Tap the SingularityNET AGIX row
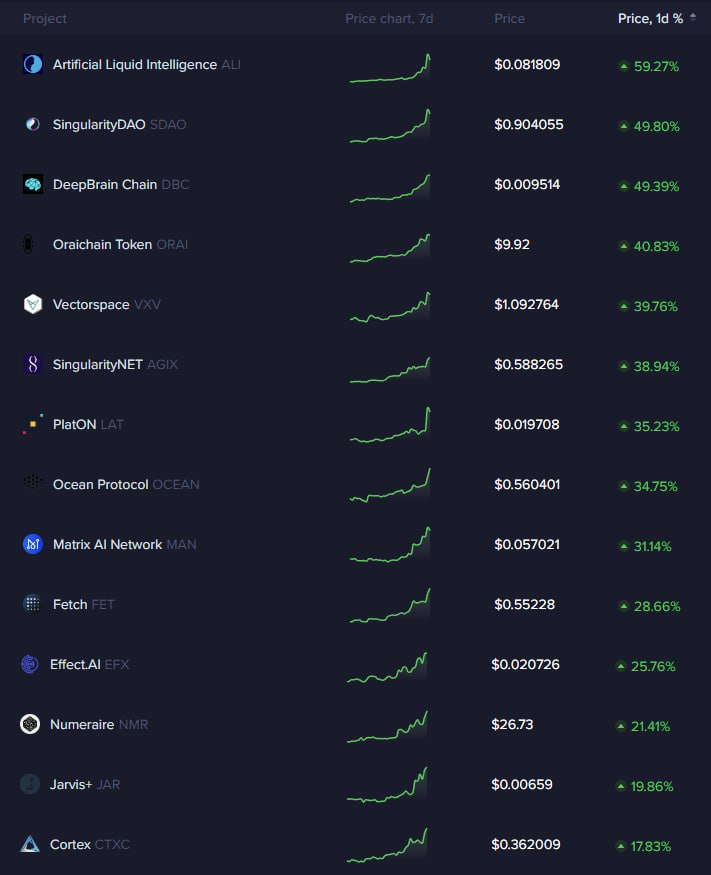This screenshot has height=875, width=711. click(x=100, y=365)
